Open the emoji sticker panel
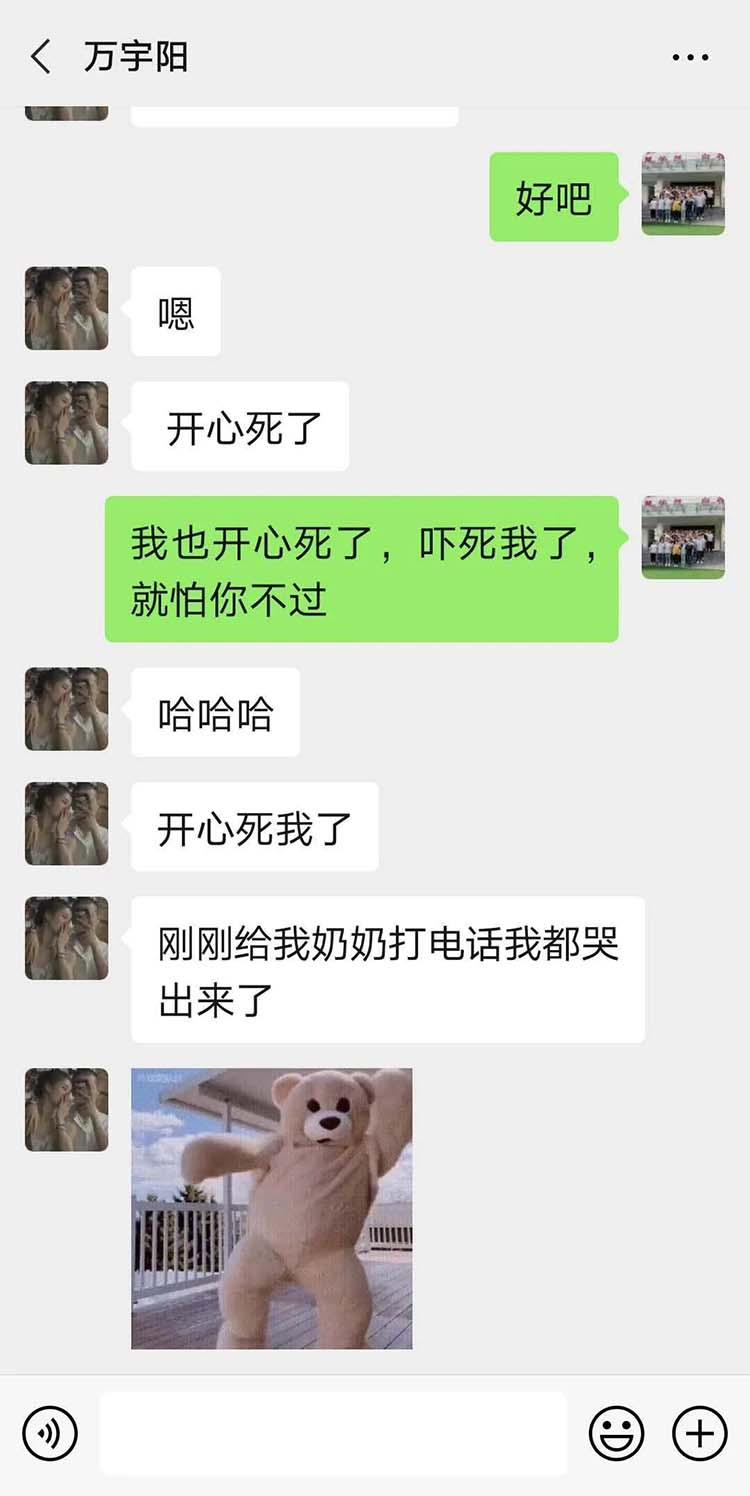 pos(616,1433)
